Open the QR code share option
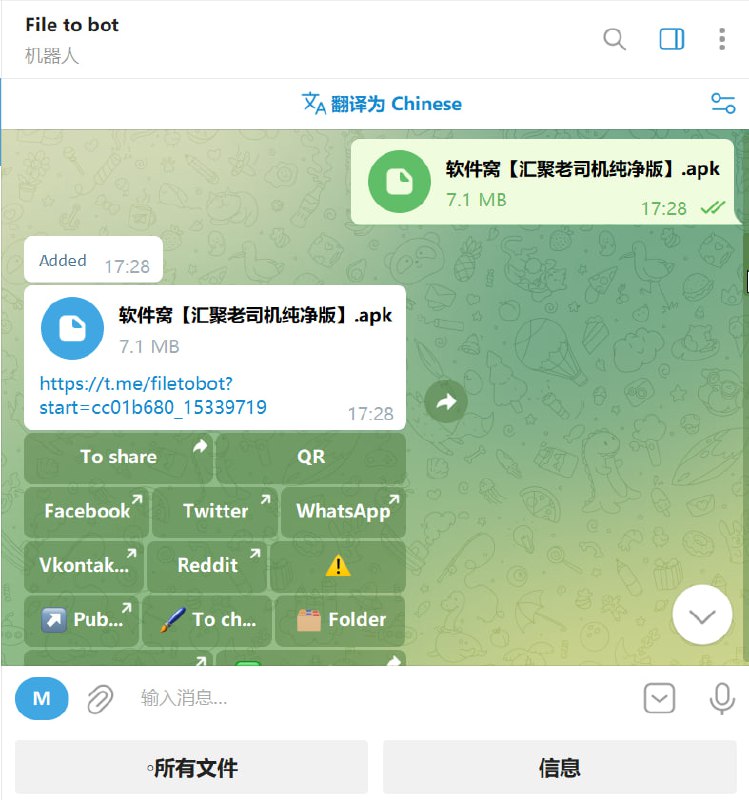749x800 pixels. (x=309, y=457)
